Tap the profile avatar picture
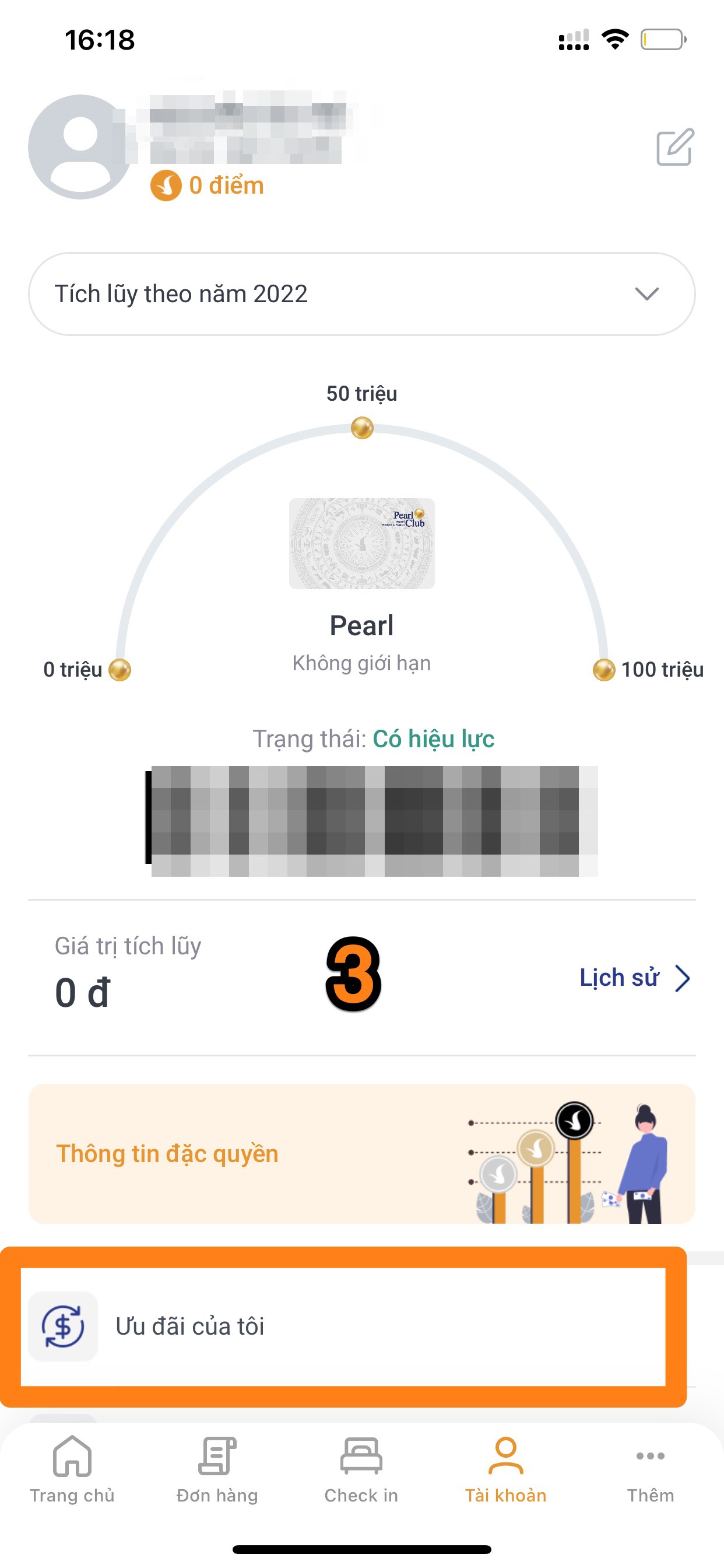 [79, 146]
